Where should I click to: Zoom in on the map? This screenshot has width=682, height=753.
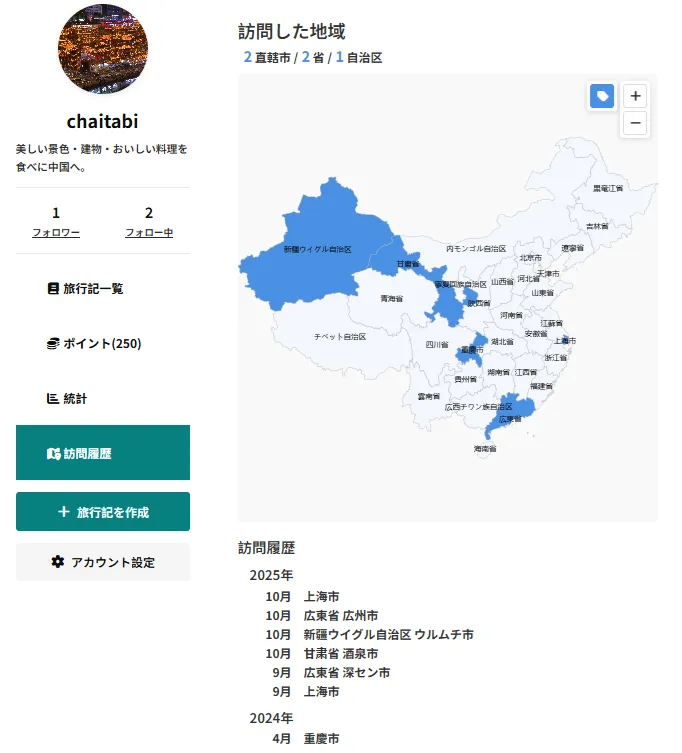pos(635,96)
